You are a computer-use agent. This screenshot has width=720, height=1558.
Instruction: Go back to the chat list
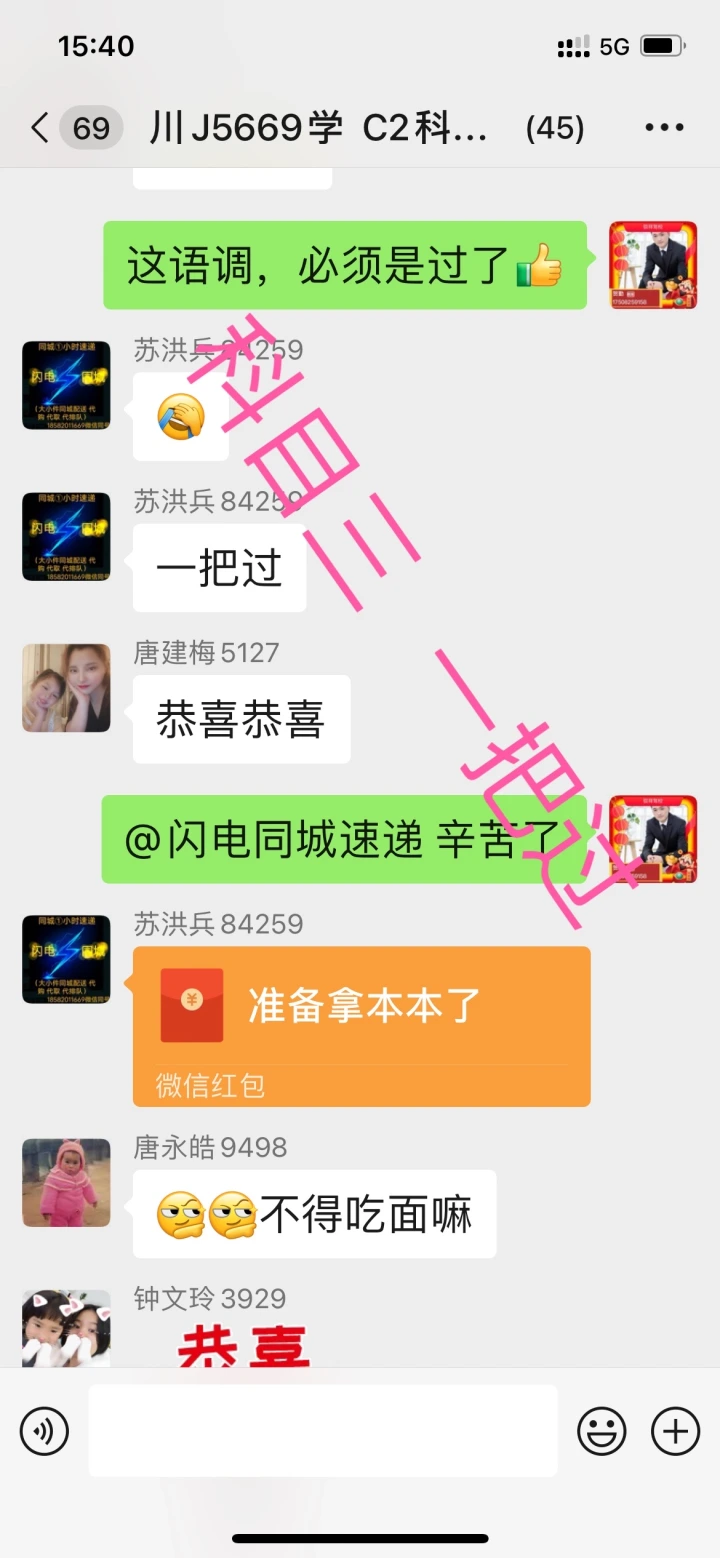[40, 128]
